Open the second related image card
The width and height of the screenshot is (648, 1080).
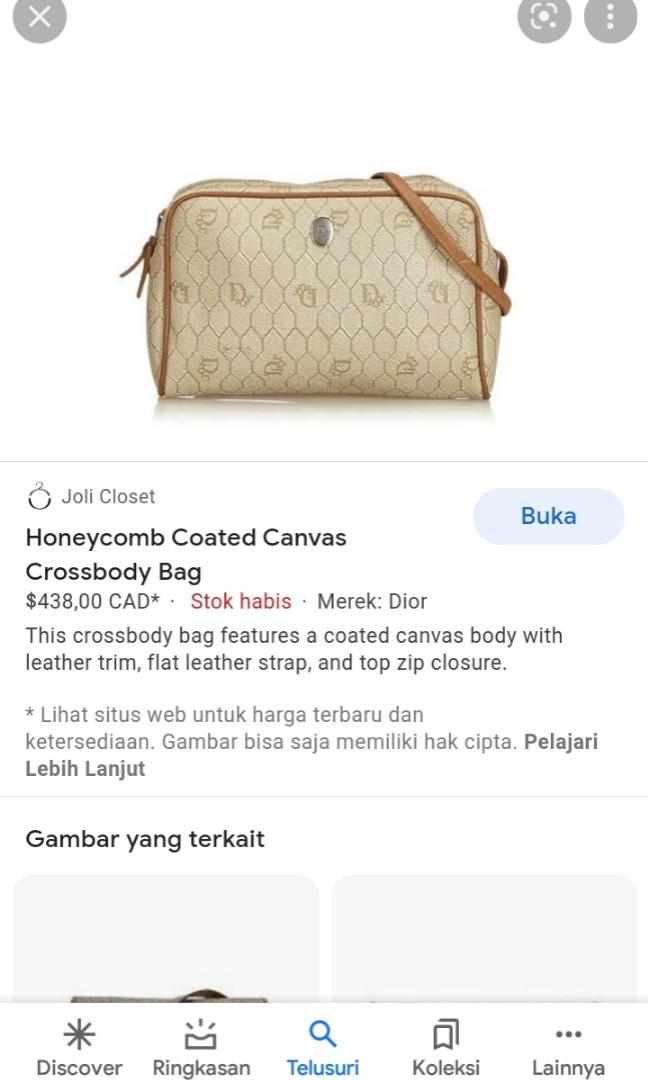[x=484, y=940]
